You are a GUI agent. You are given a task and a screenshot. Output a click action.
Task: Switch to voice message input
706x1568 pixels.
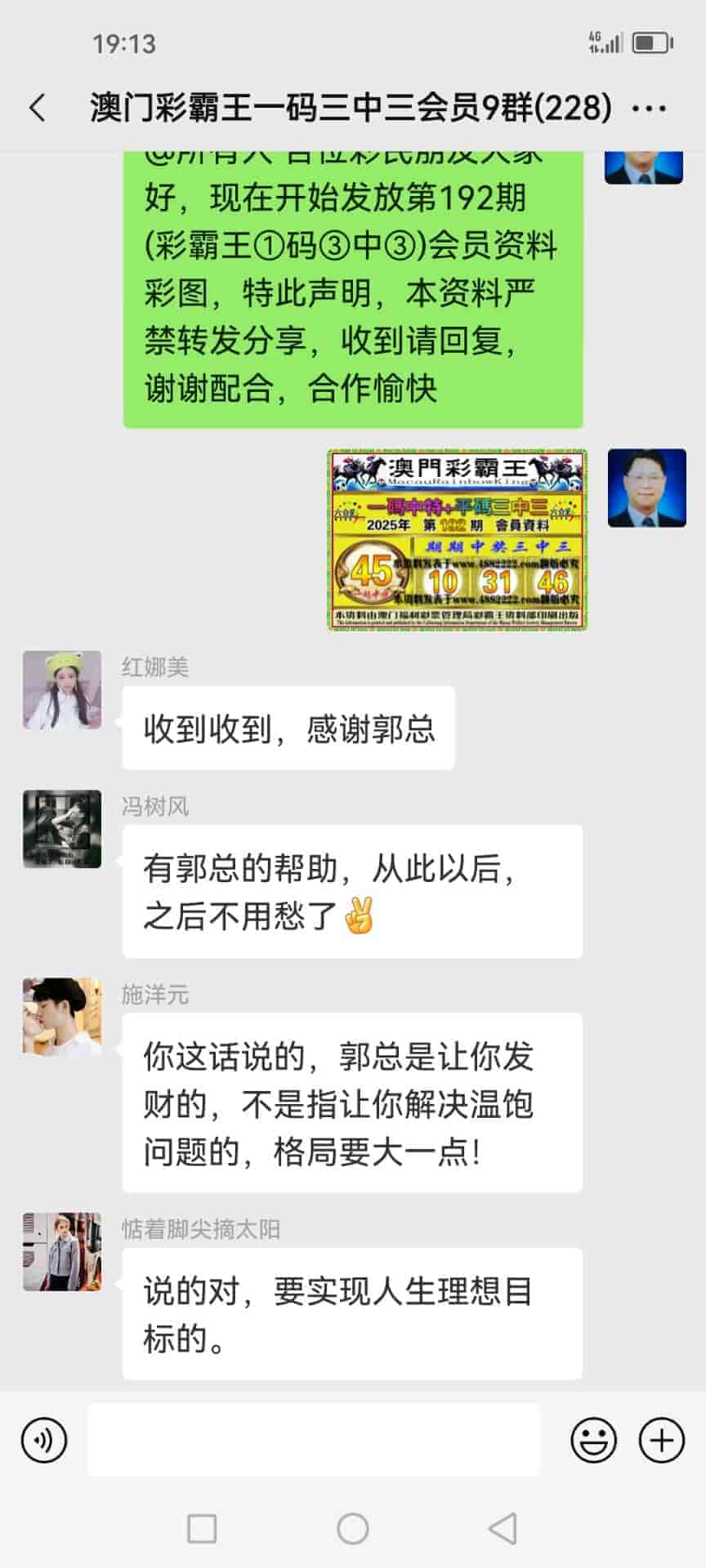pyautogui.click(x=44, y=1440)
